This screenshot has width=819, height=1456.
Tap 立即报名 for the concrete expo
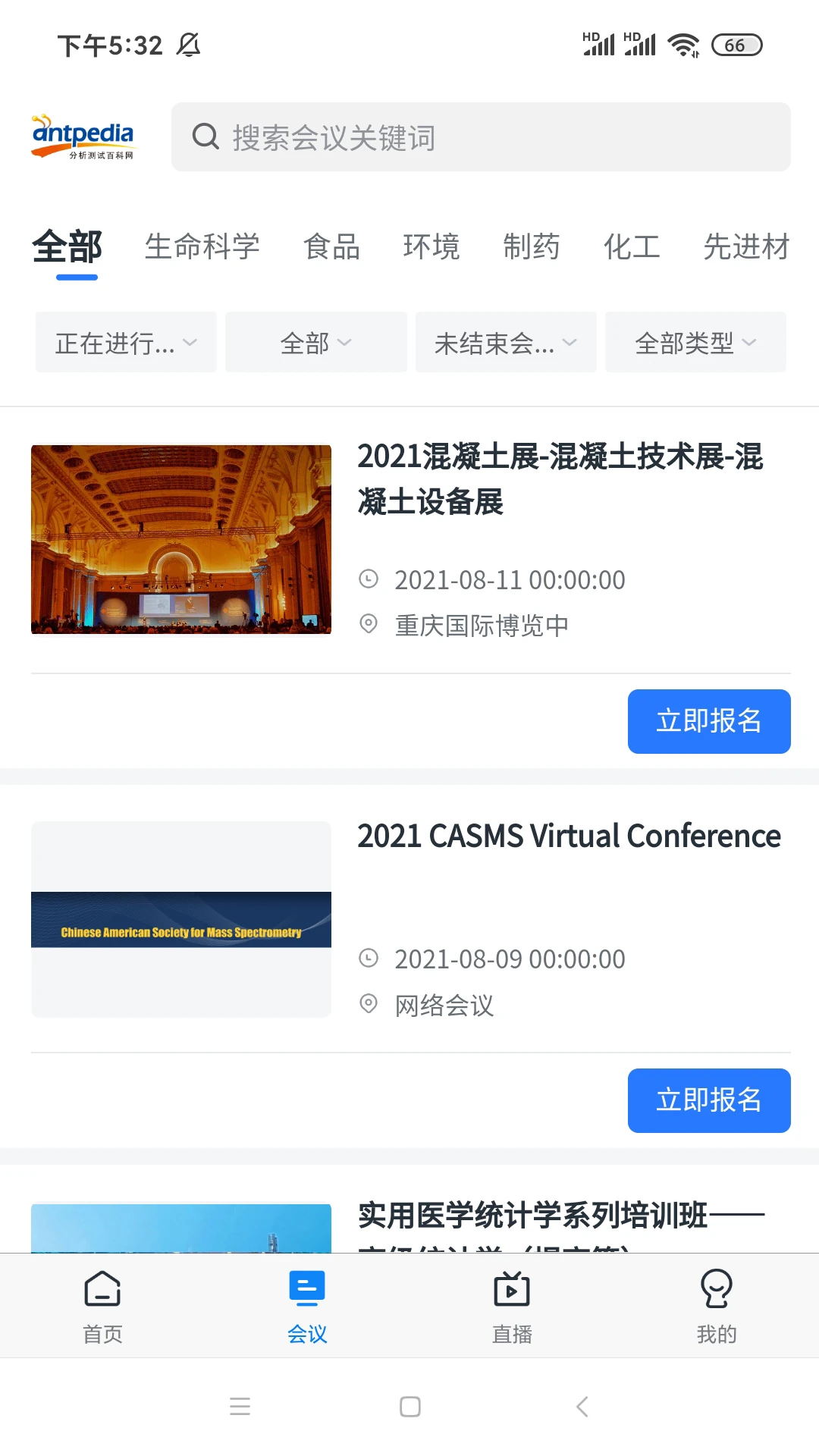(x=708, y=721)
